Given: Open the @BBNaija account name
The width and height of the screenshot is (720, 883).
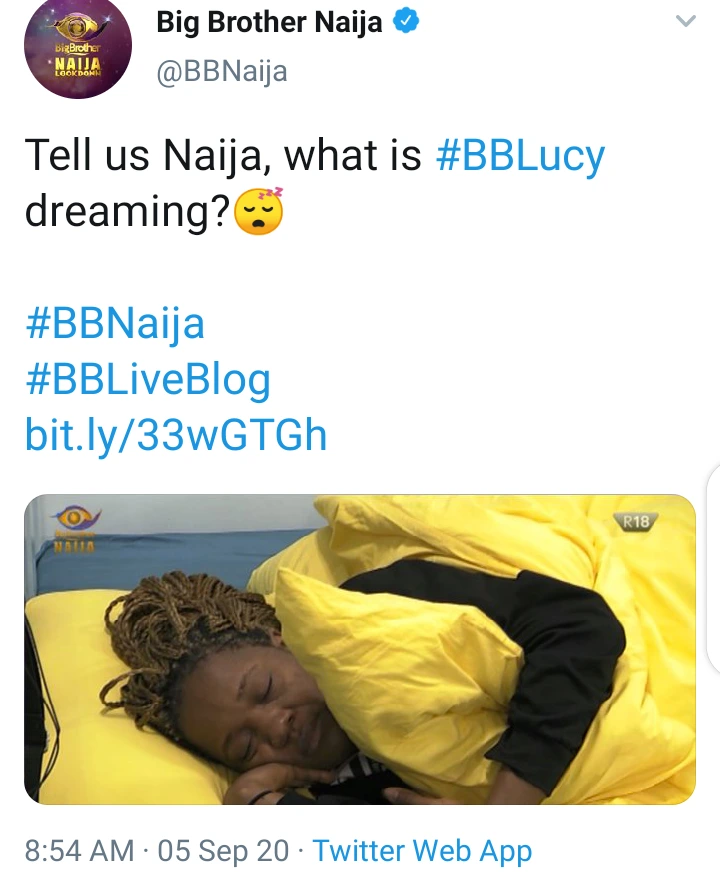Looking at the screenshot, I should (x=220, y=70).
